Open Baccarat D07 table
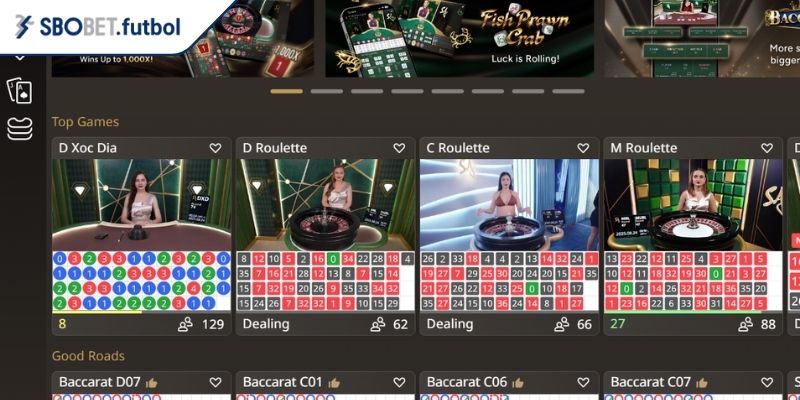The height and width of the screenshot is (400, 800). (x=100, y=382)
